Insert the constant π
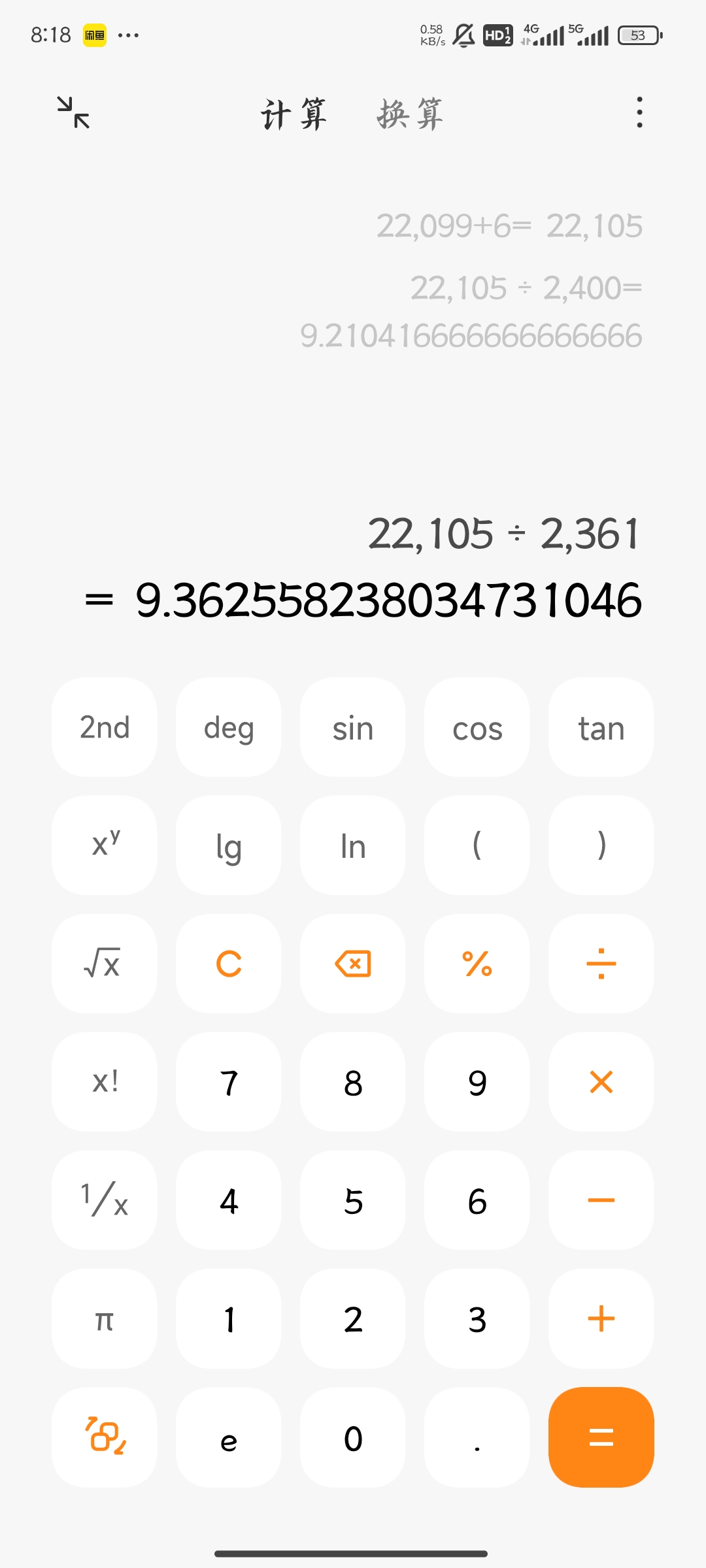Screen dimensions: 706x1568 point(105,1318)
